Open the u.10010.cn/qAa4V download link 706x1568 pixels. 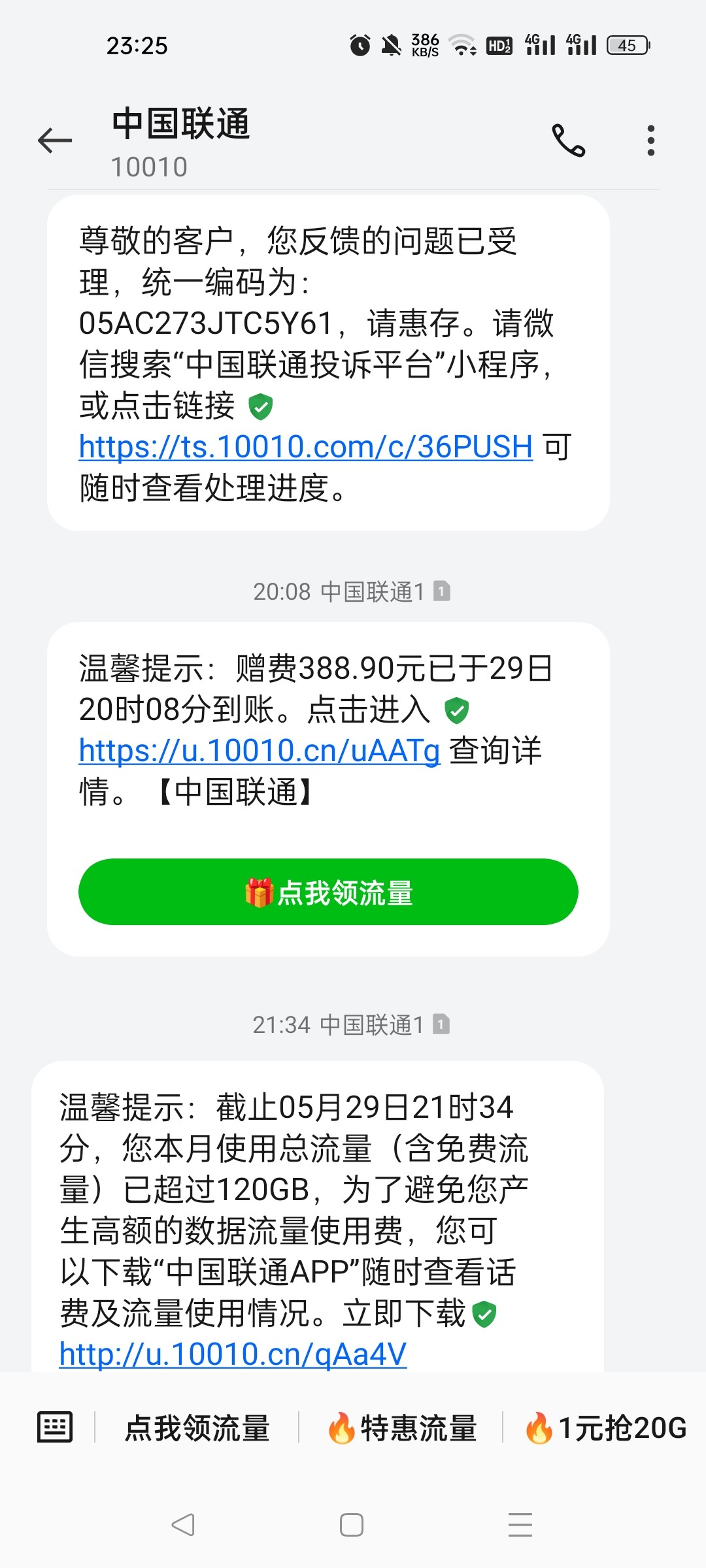click(x=233, y=1354)
